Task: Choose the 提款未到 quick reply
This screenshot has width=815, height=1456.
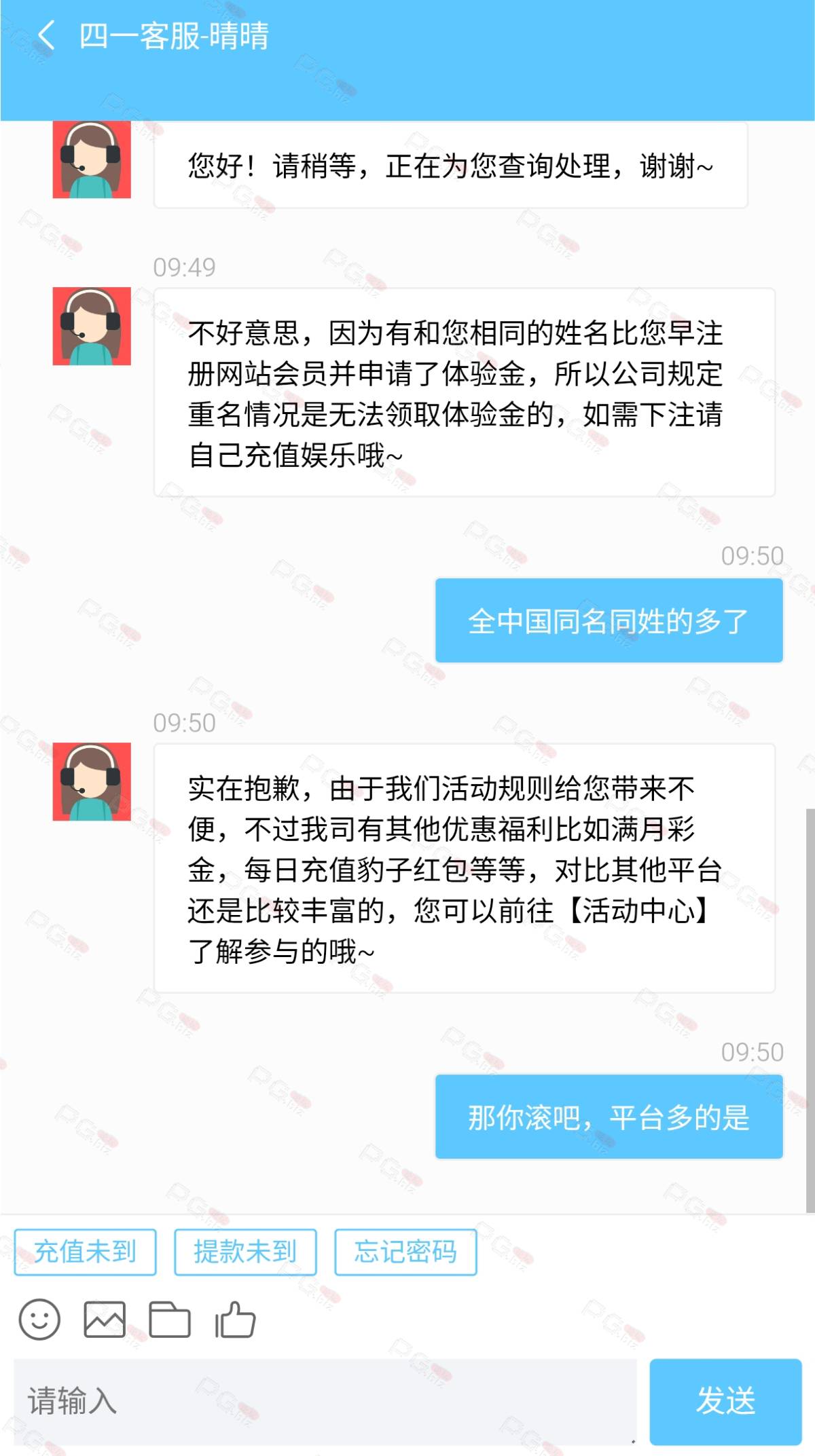Action: pyautogui.click(x=245, y=1252)
